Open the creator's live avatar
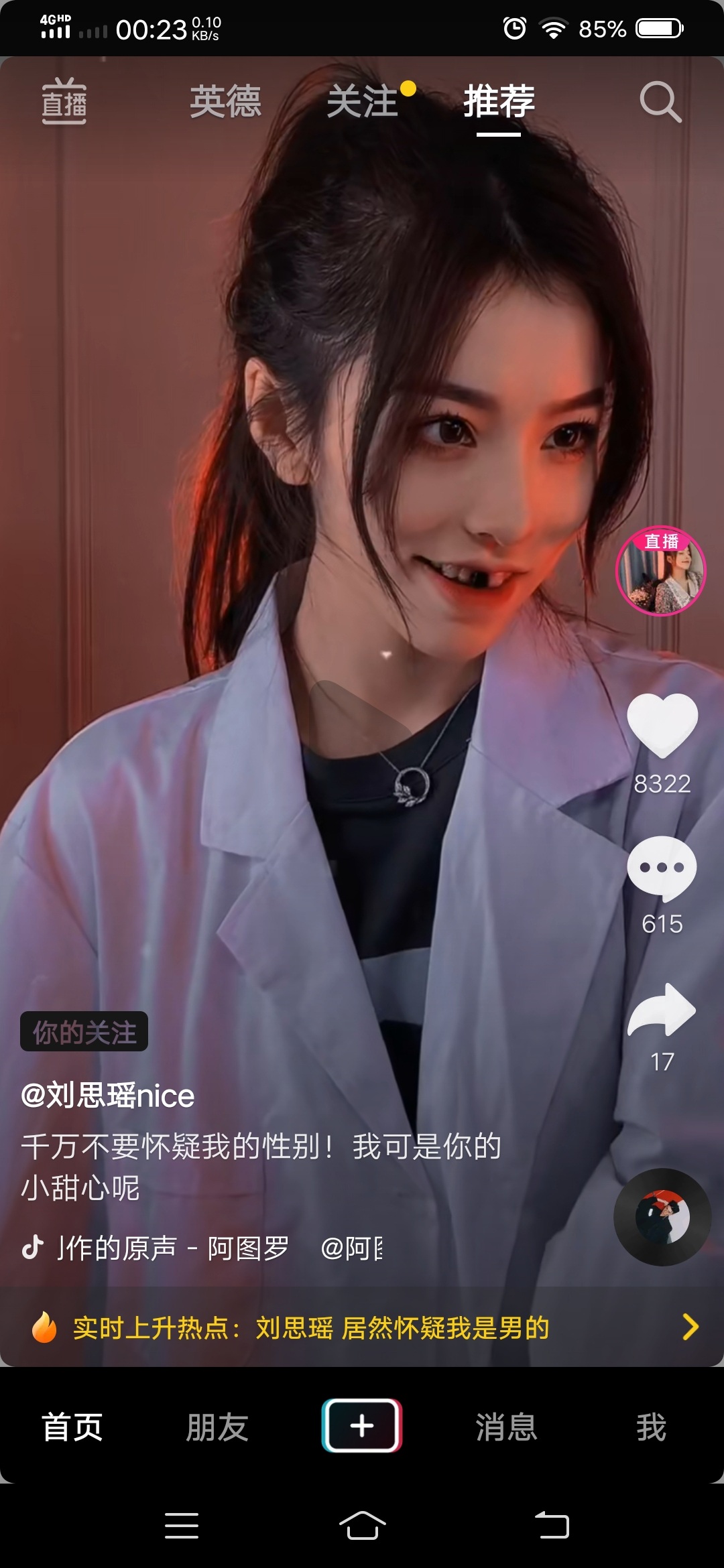 [661, 571]
